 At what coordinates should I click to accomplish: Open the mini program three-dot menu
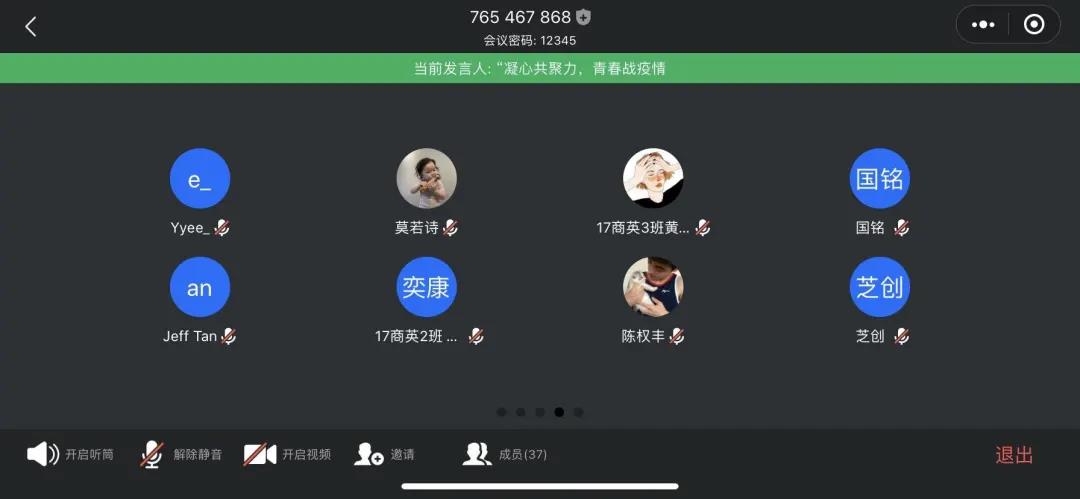click(x=983, y=25)
